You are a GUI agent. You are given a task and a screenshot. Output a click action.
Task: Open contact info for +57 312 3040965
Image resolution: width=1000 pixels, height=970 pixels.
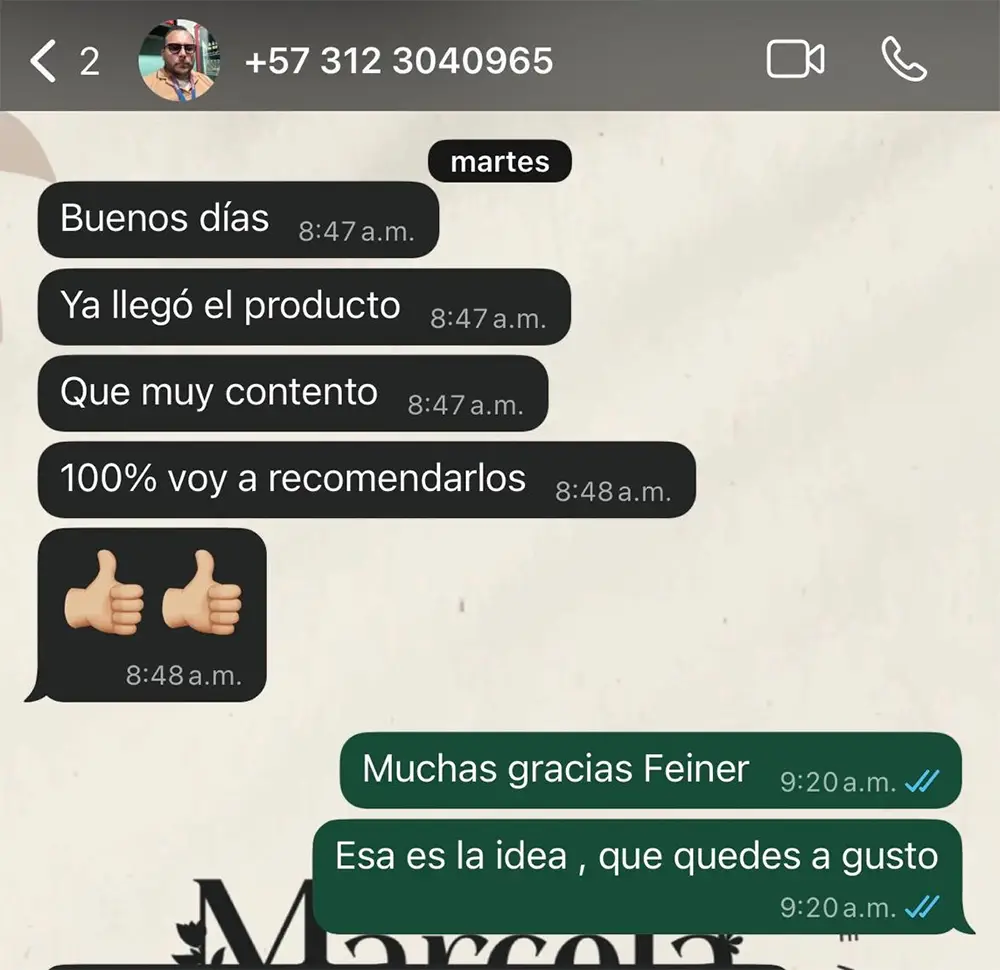click(398, 62)
